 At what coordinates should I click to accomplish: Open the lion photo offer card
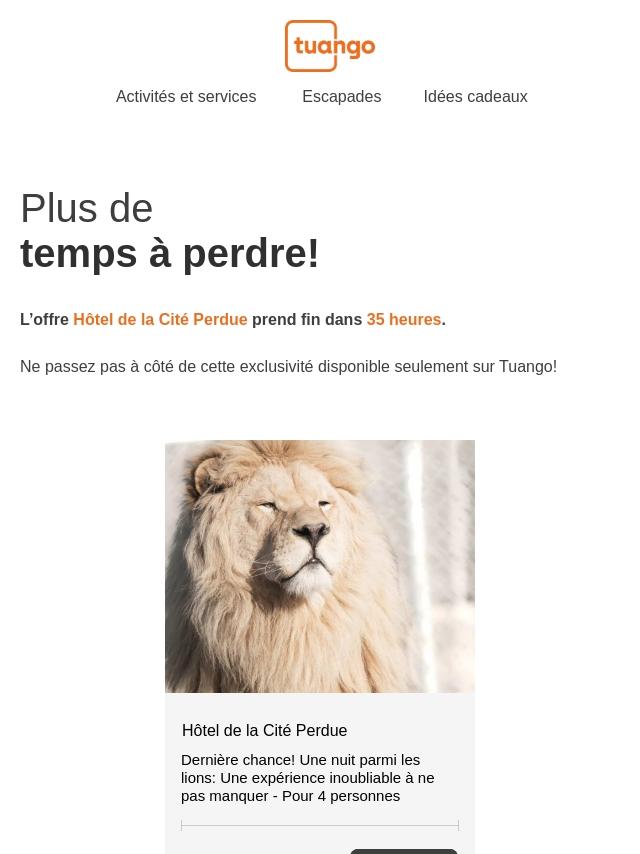[320, 566]
